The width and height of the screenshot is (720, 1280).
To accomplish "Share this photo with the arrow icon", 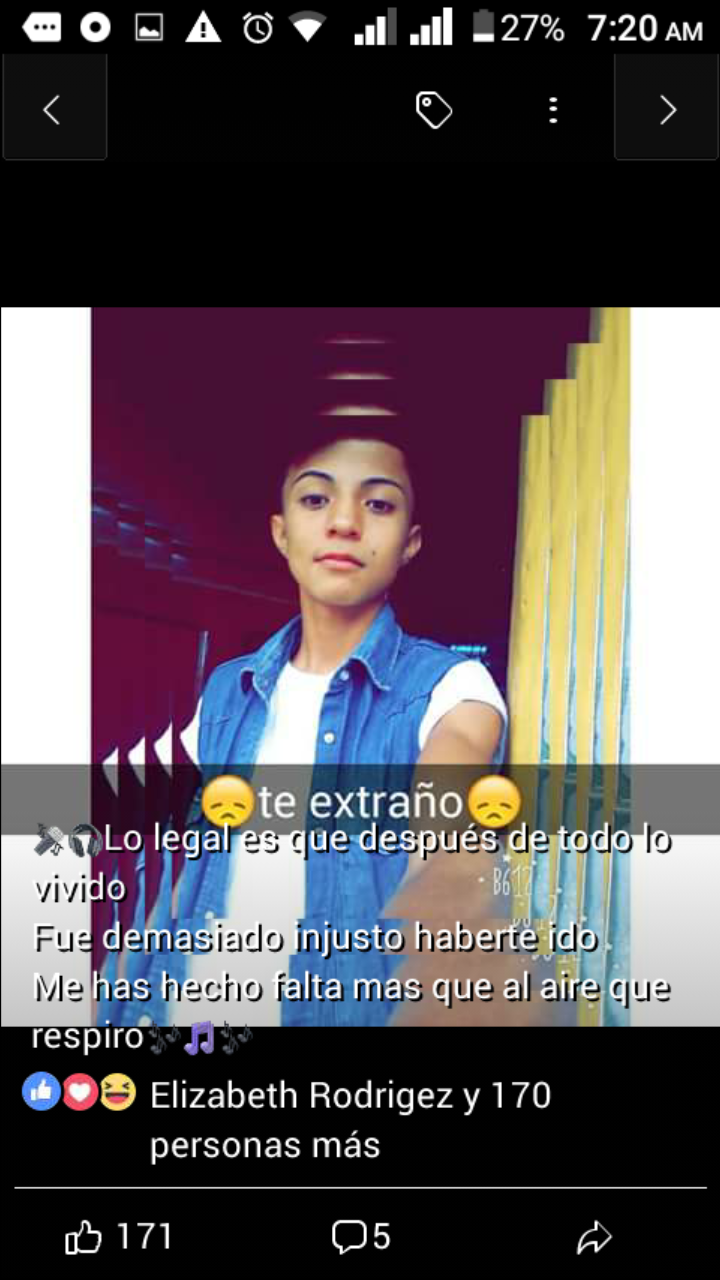I will tap(594, 1239).
